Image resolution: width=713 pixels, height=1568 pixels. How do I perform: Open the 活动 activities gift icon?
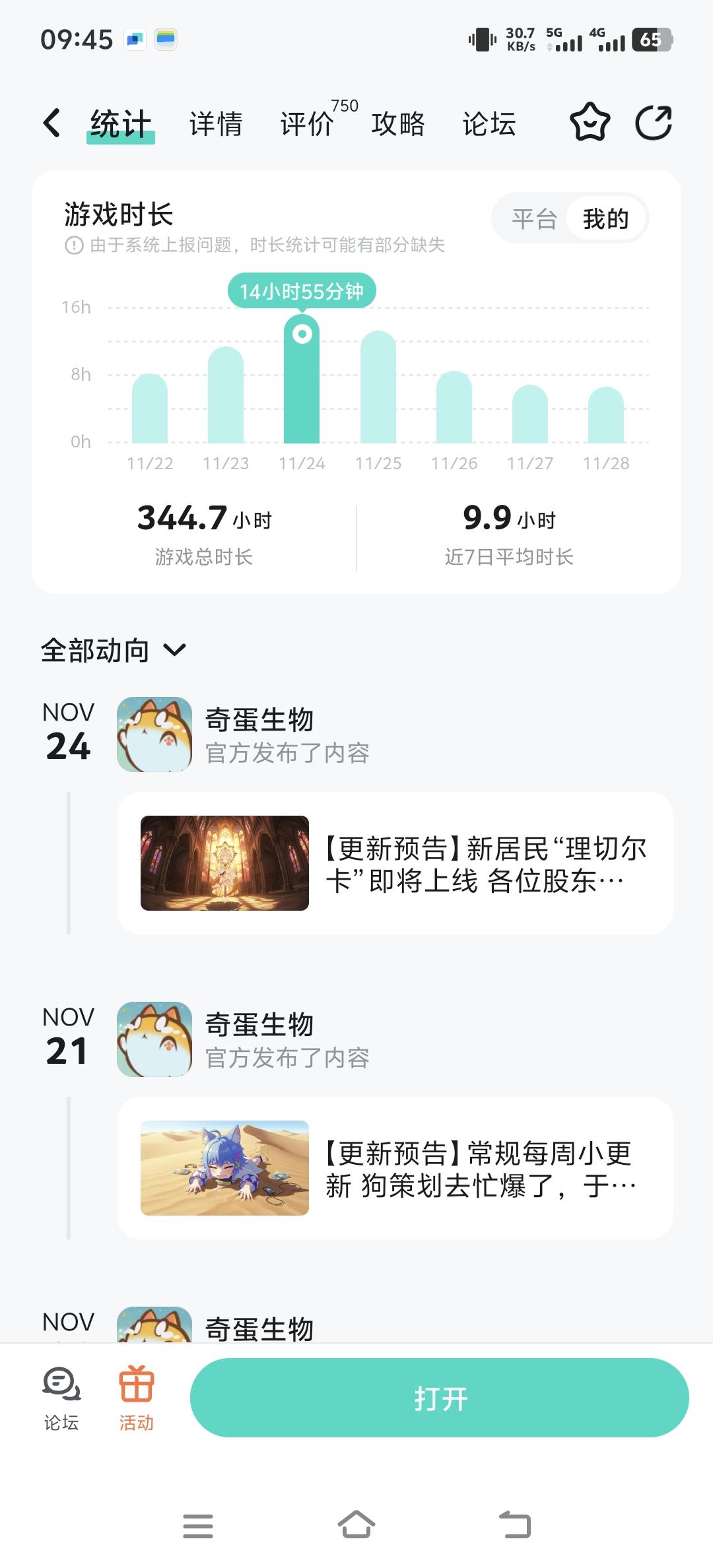point(137,1397)
